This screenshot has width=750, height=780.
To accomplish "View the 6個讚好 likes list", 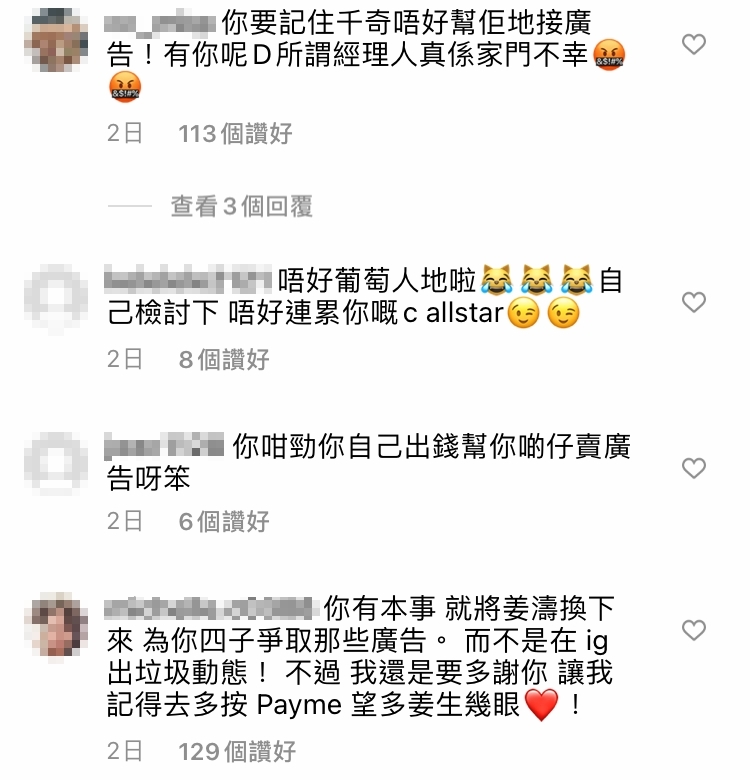I will (224, 521).
